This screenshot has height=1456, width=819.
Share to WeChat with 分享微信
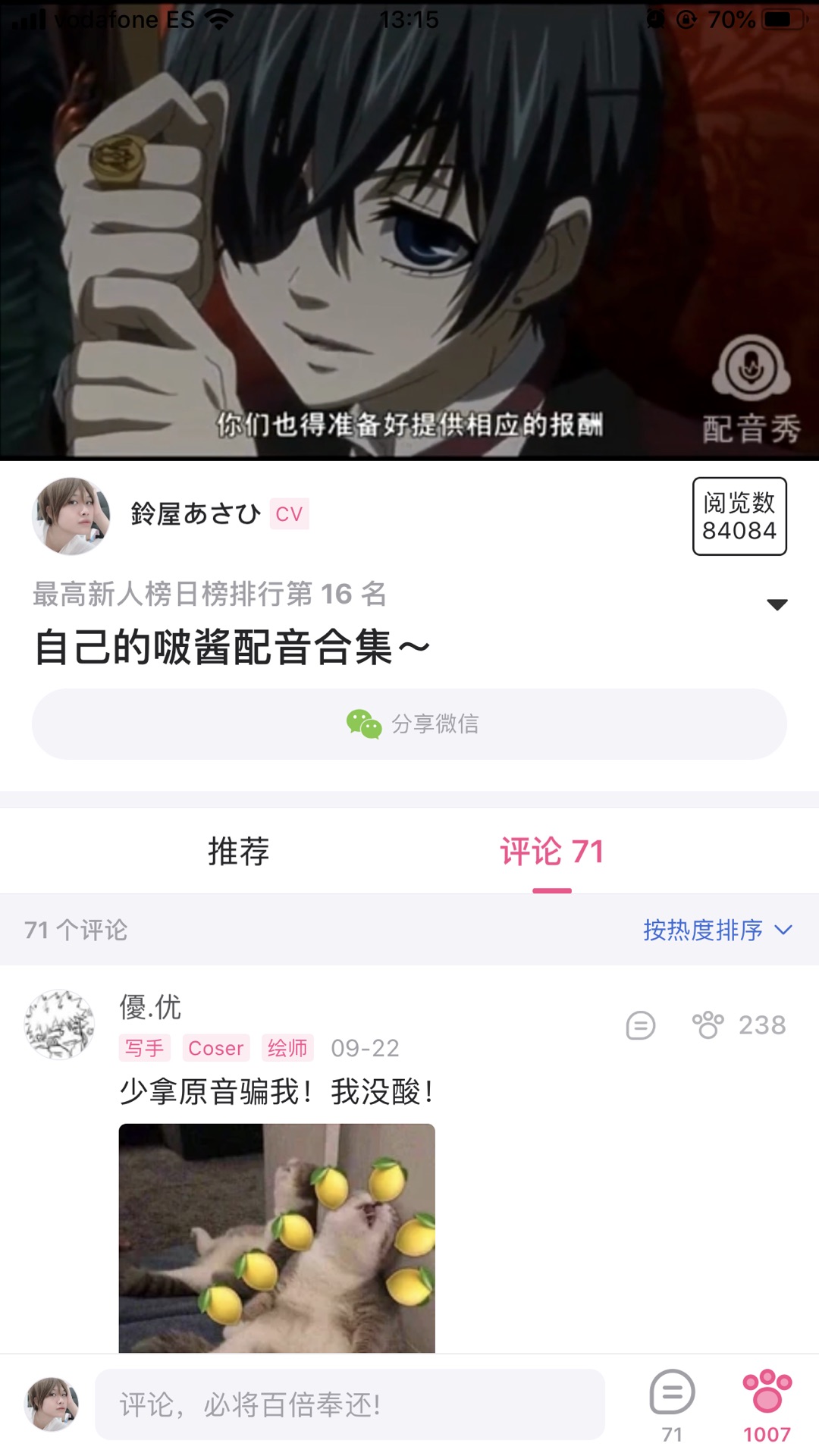click(409, 724)
